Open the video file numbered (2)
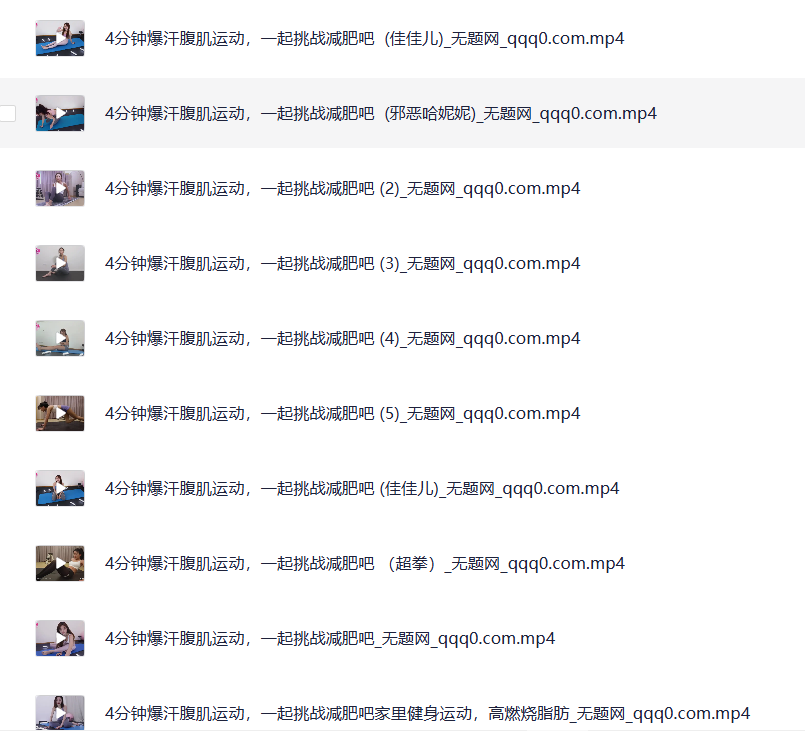This screenshot has height=731, width=805. (x=342, y=189)
